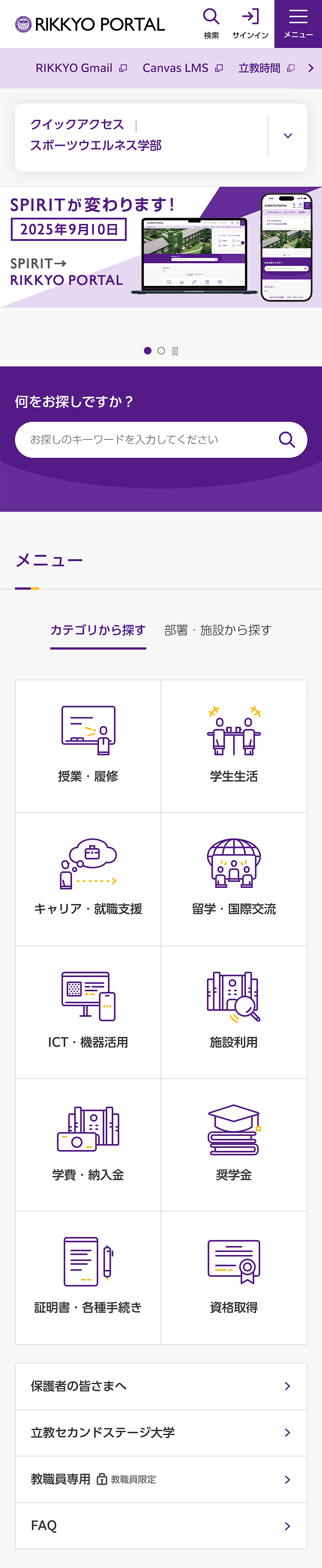322x1568 pixels.
Task: Switch to 部署・施設から探す tab
Action: click(x=218, y=630)
